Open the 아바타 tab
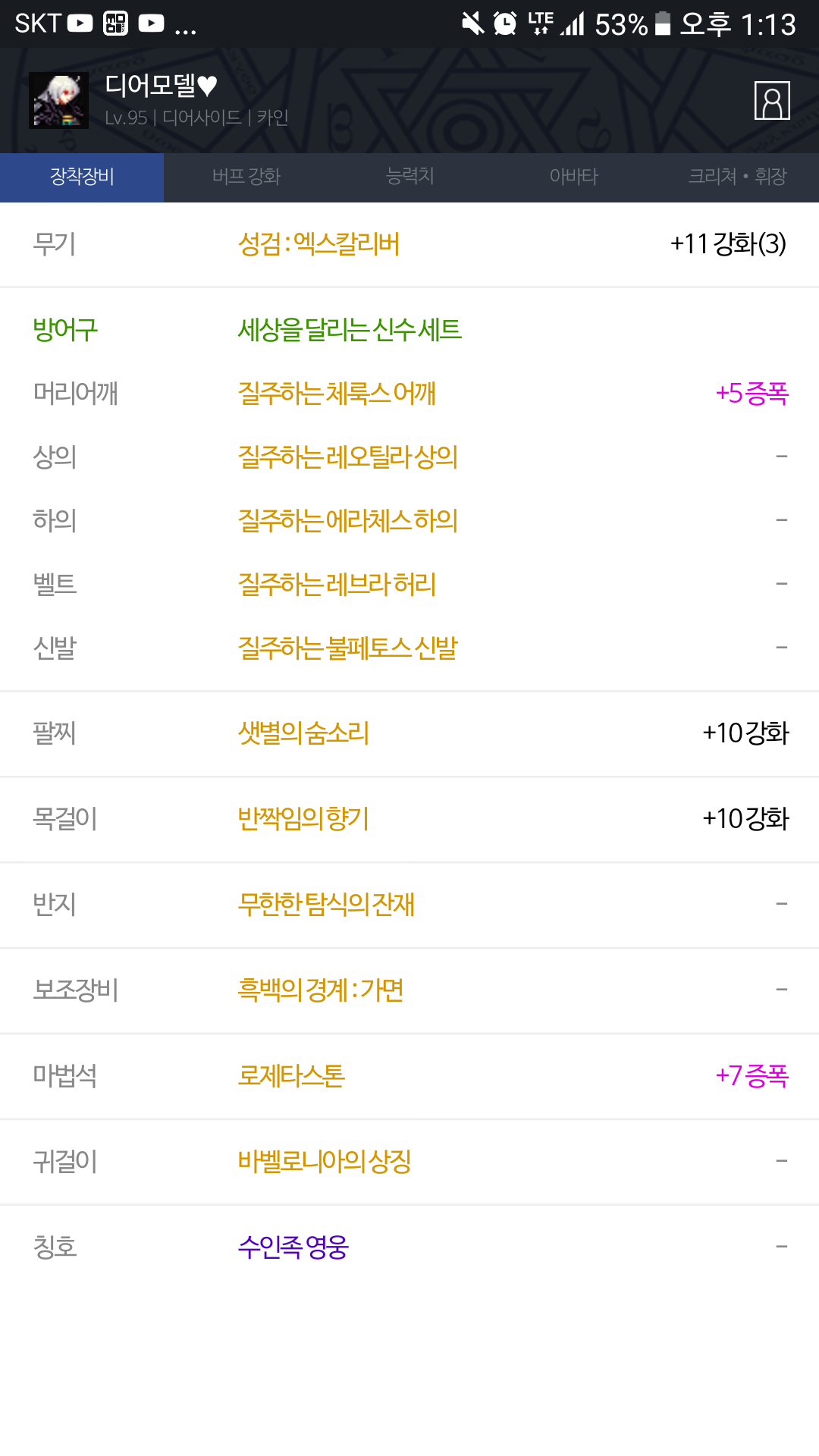819x1456 pixels. [x=573, y=177]
